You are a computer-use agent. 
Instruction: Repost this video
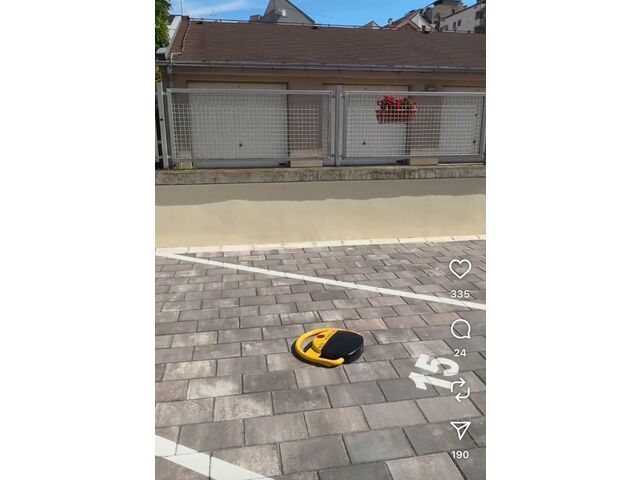click(460, 389)
